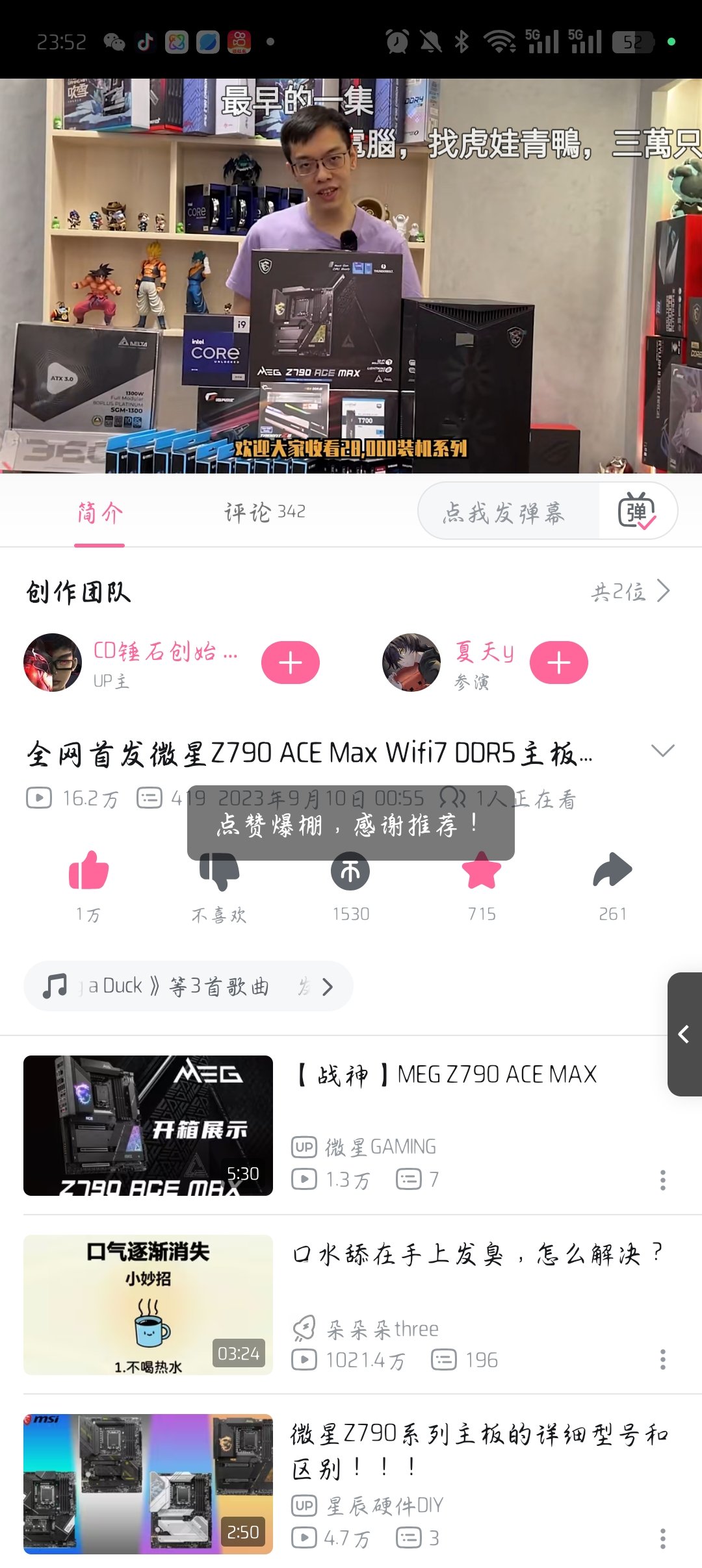This screenshot has height=1568, width=702.
Task: Share this video via arrow icon
Action: [x=612, y=870]
